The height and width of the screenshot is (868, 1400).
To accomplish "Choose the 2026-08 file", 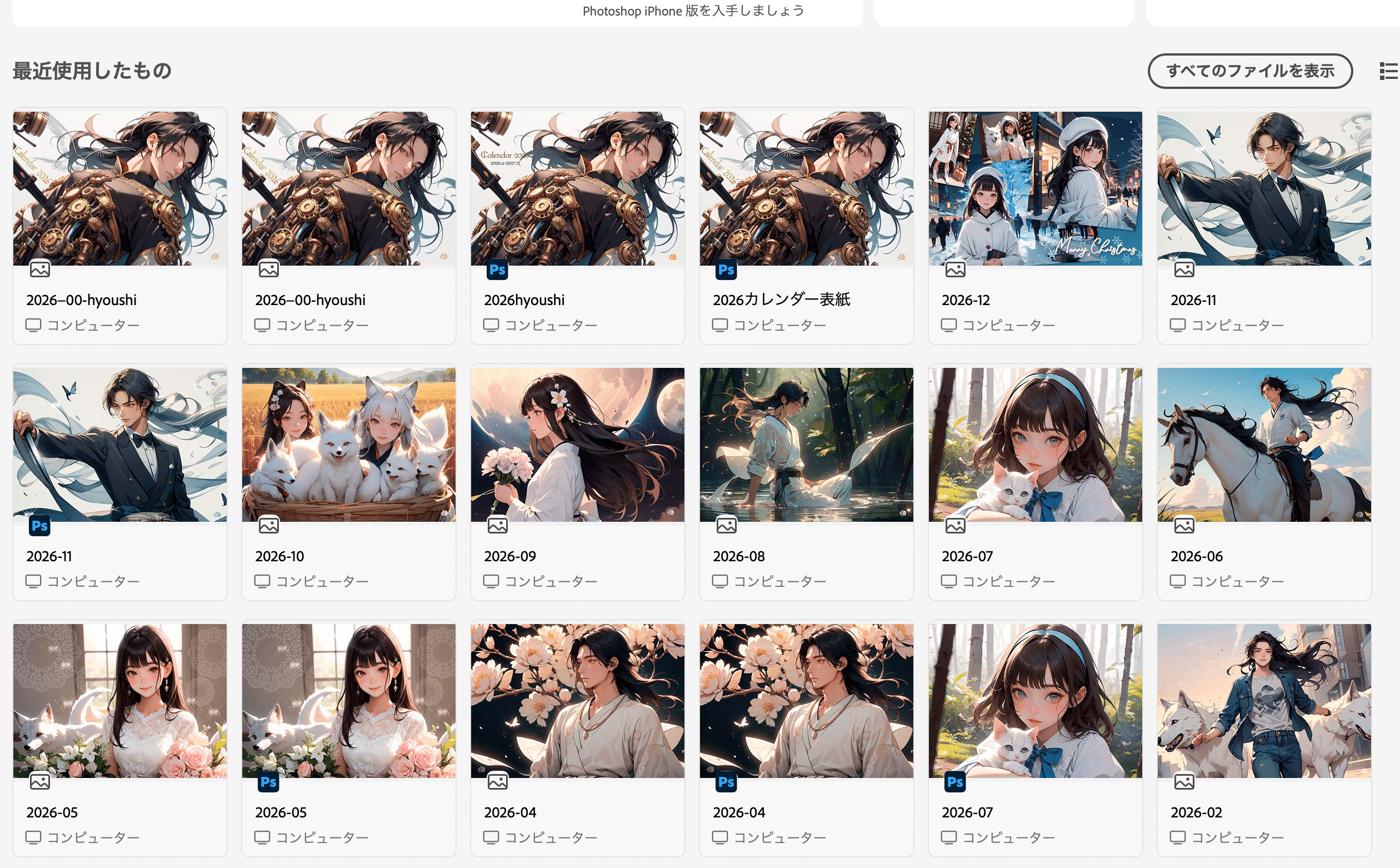I will coord(806,445).
